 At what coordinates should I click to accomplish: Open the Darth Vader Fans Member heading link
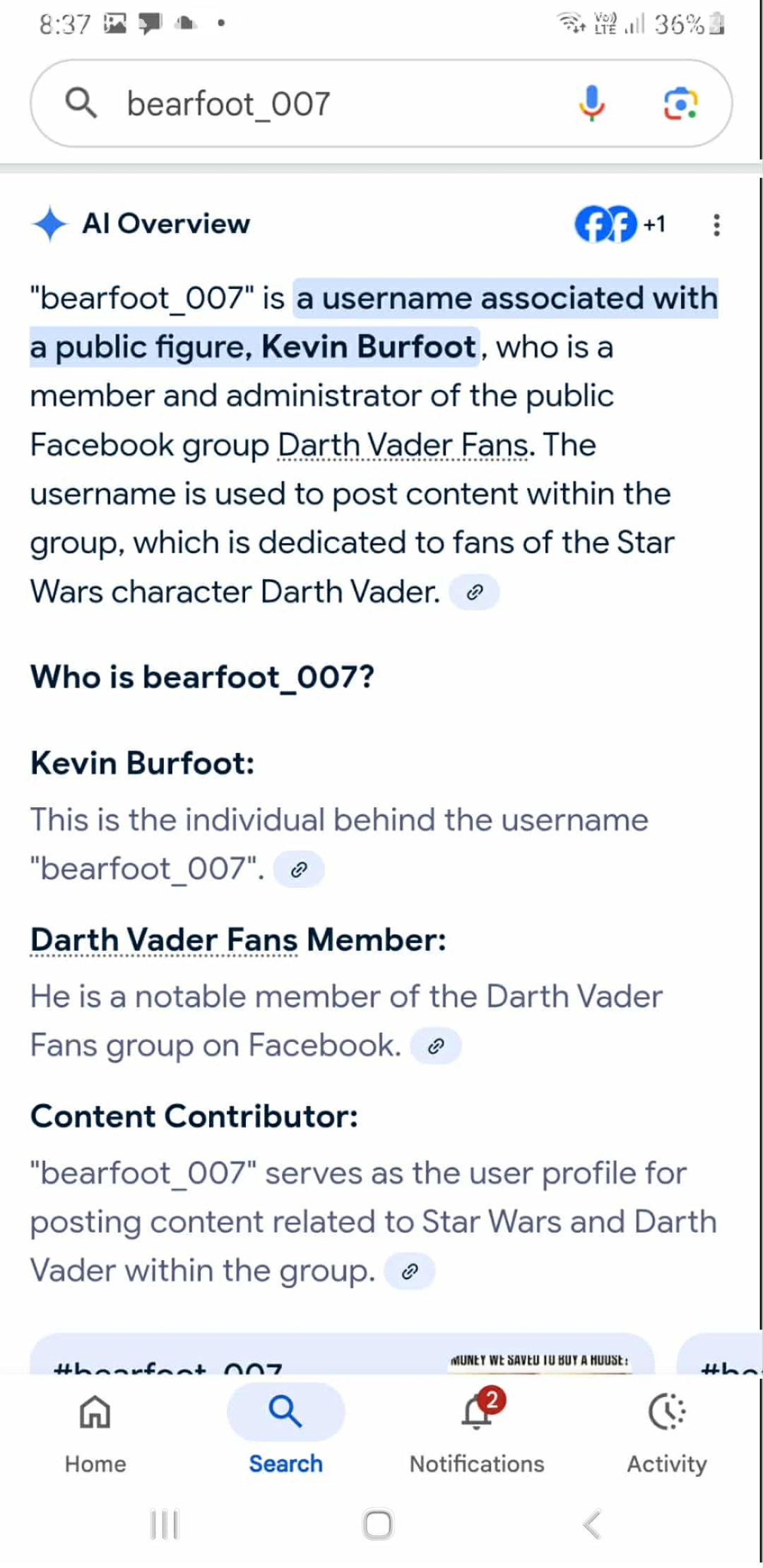tap(164, 940)
